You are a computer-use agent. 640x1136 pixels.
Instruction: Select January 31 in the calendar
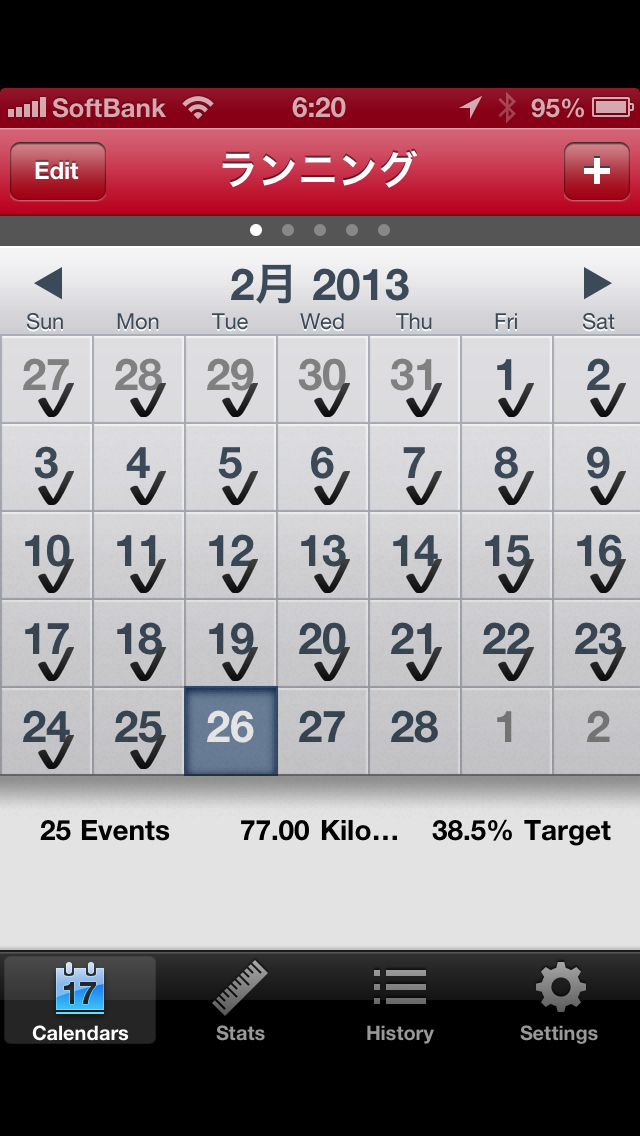point(415,380)
